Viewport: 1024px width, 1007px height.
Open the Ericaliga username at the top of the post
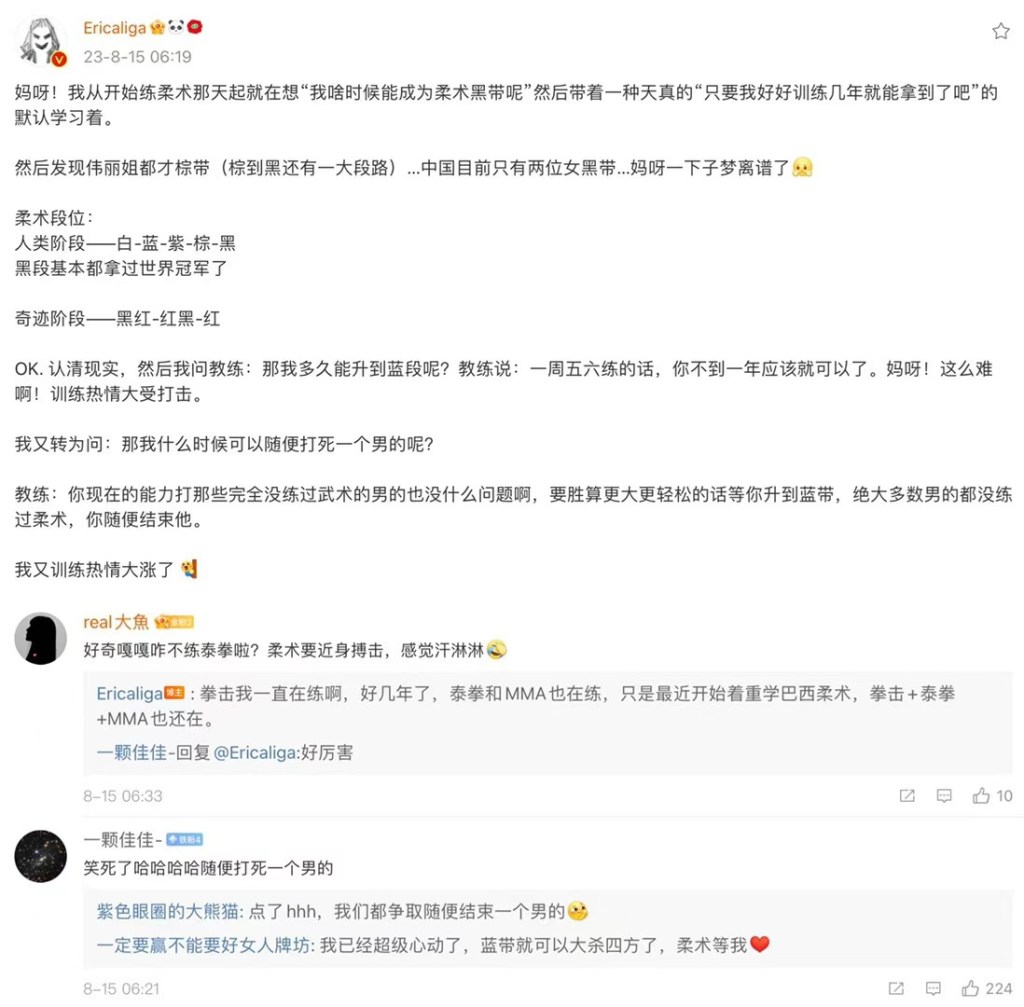pos(114,27)
